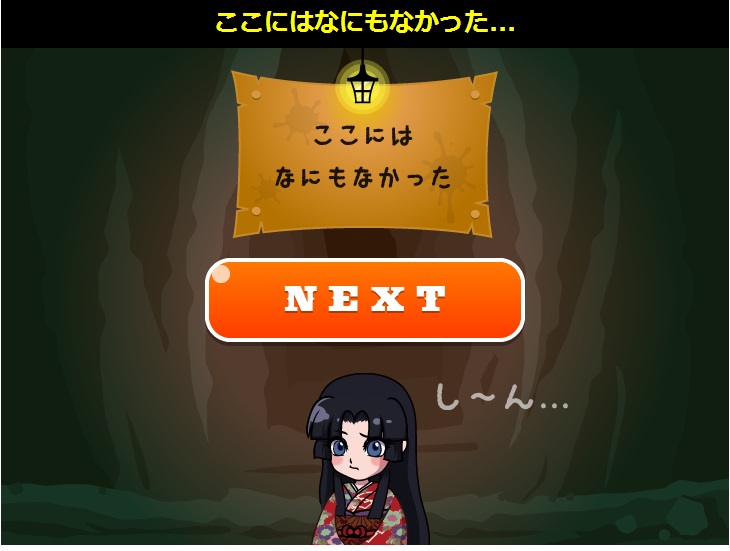The width and height of the screenshot is (730, 551).
Task: Tap the orange NEXT button
Action: coord(365,300)
